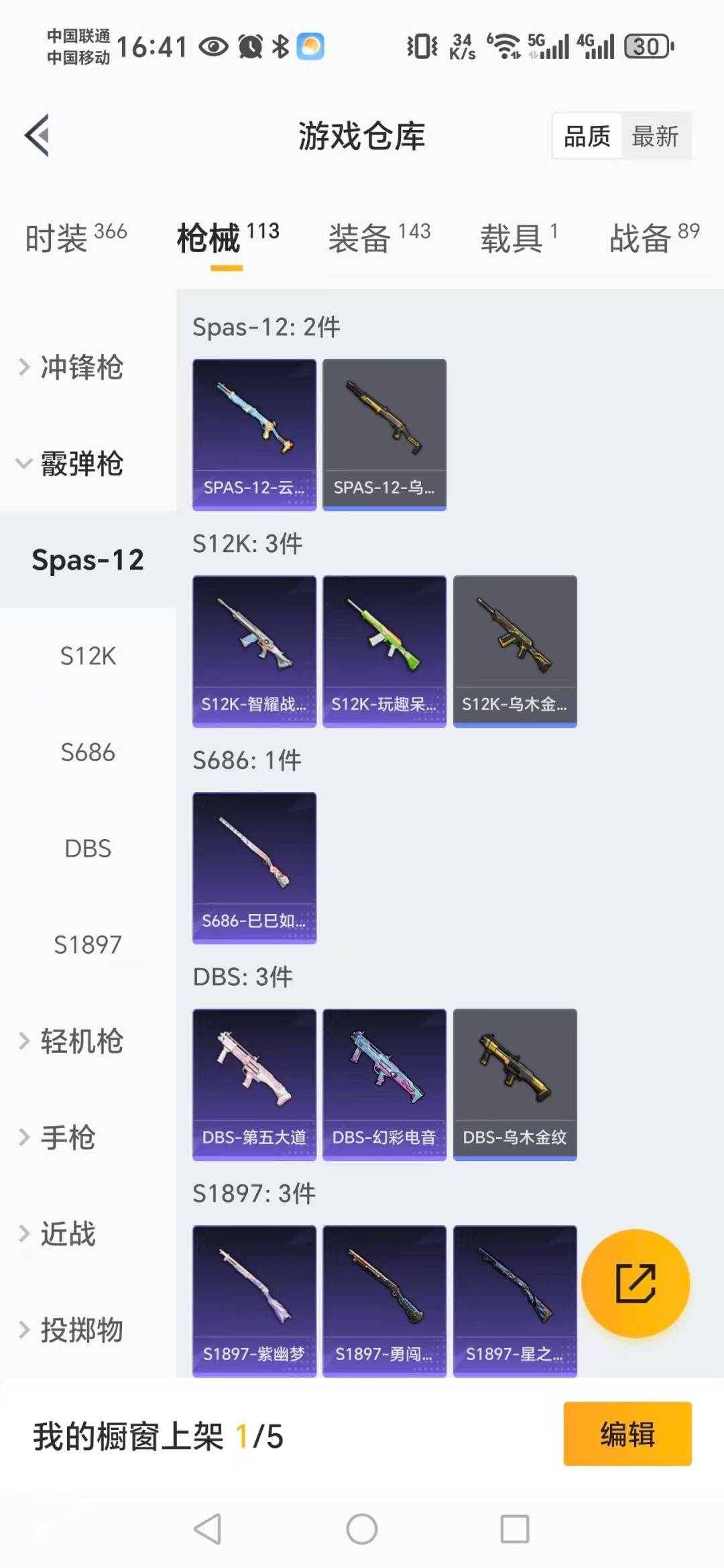Select the DBS-第五大道 weapon icon
Viewport: 724px width, 1568px height.
[254, 1084]
